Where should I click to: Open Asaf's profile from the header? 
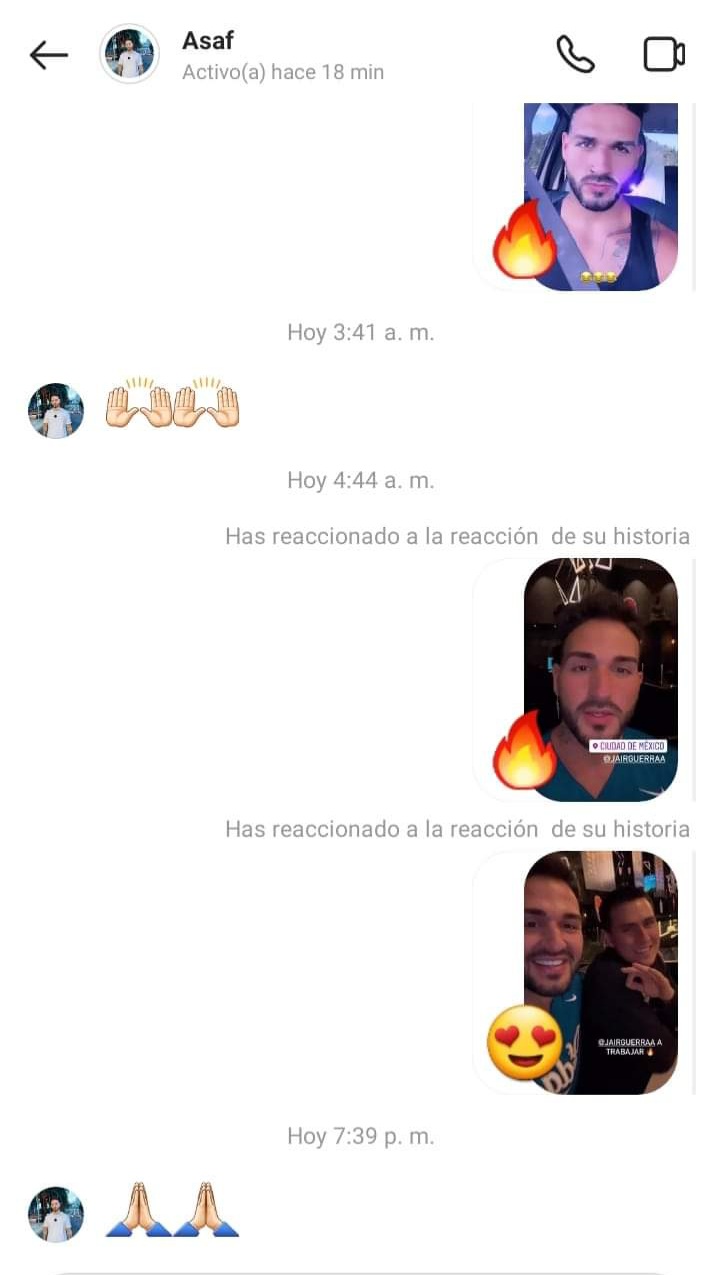(x=130, y=55)
